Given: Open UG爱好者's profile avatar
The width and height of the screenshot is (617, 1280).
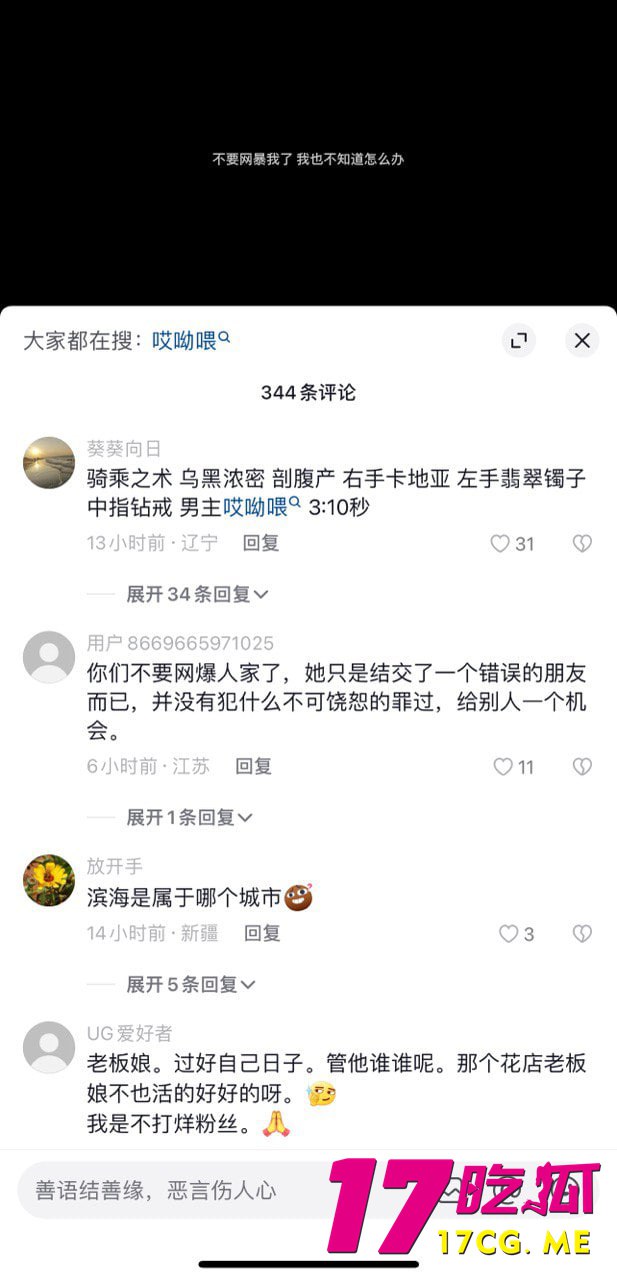Looking at the screenshot, I should [49, 1047].
